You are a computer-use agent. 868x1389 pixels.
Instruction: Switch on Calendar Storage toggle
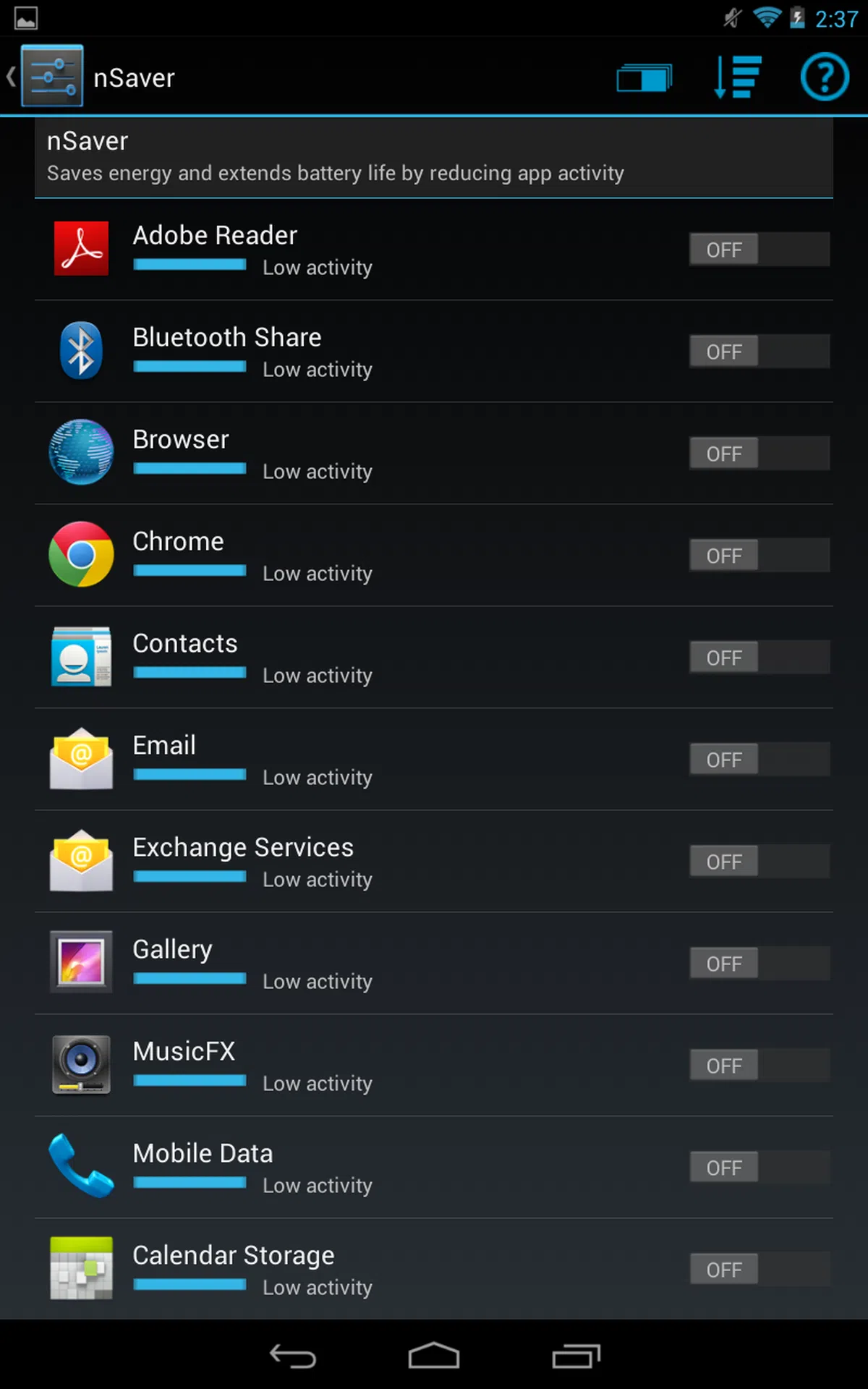pyautogui.click(x=759, y=1270)
